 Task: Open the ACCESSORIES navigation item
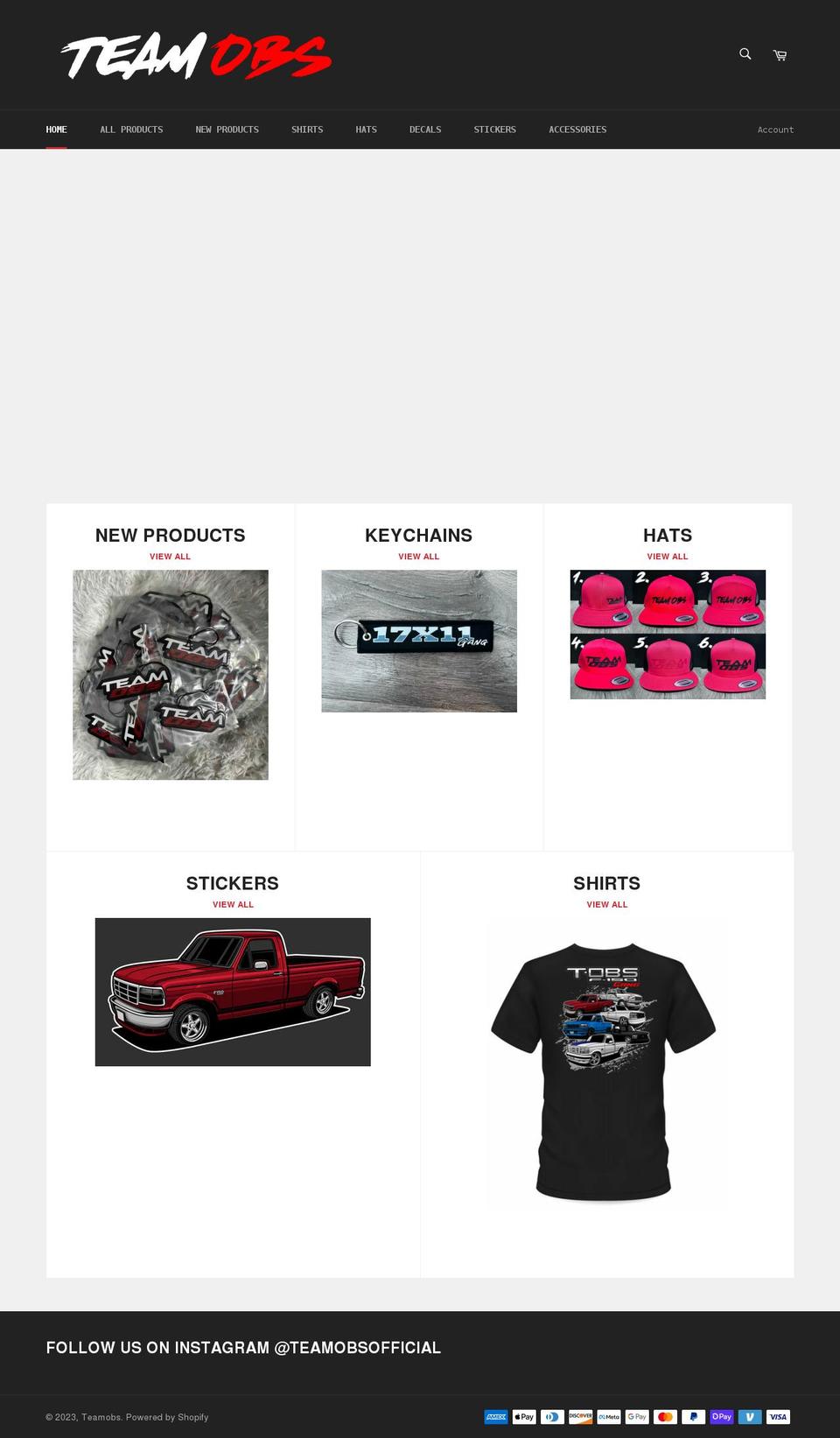click(x=577, y=129)
